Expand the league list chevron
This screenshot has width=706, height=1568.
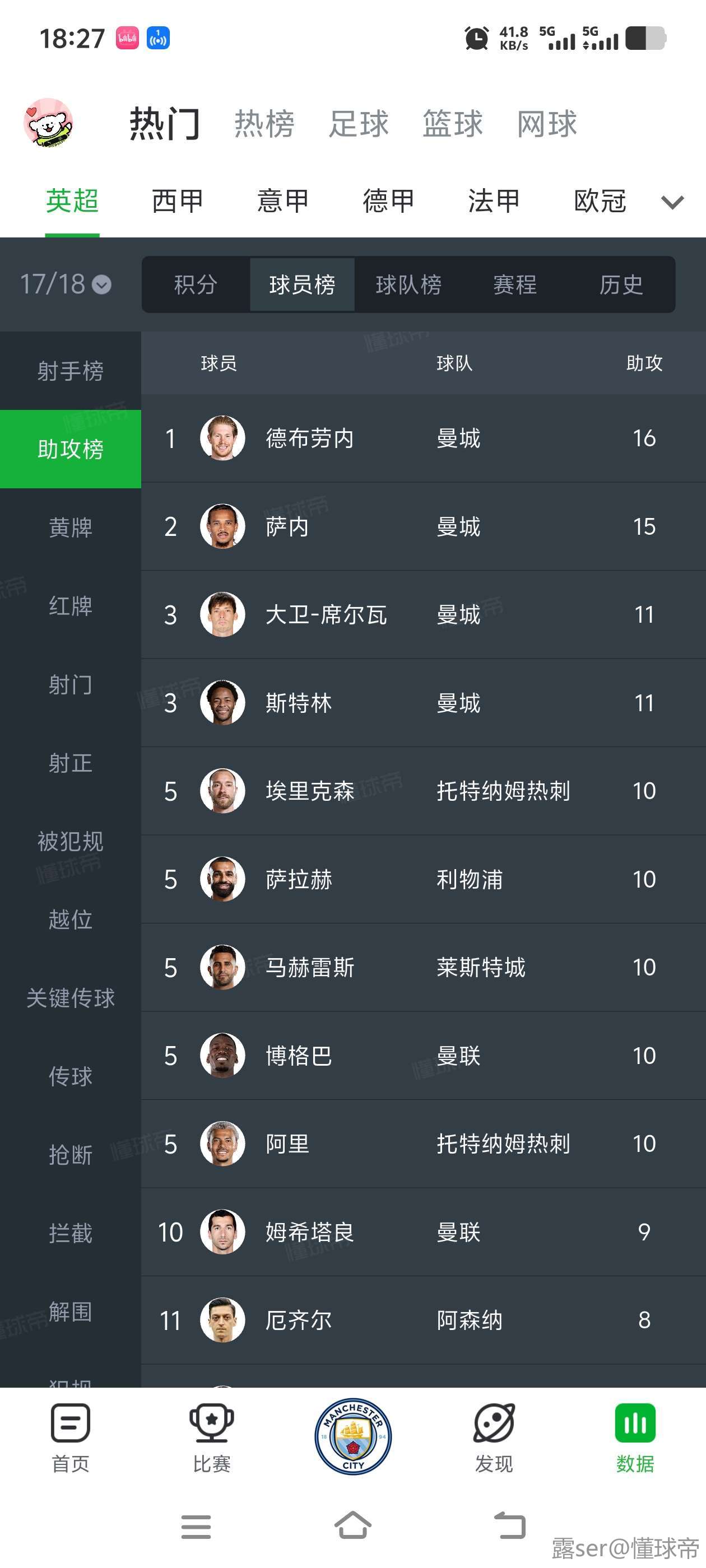pos(672,202)
